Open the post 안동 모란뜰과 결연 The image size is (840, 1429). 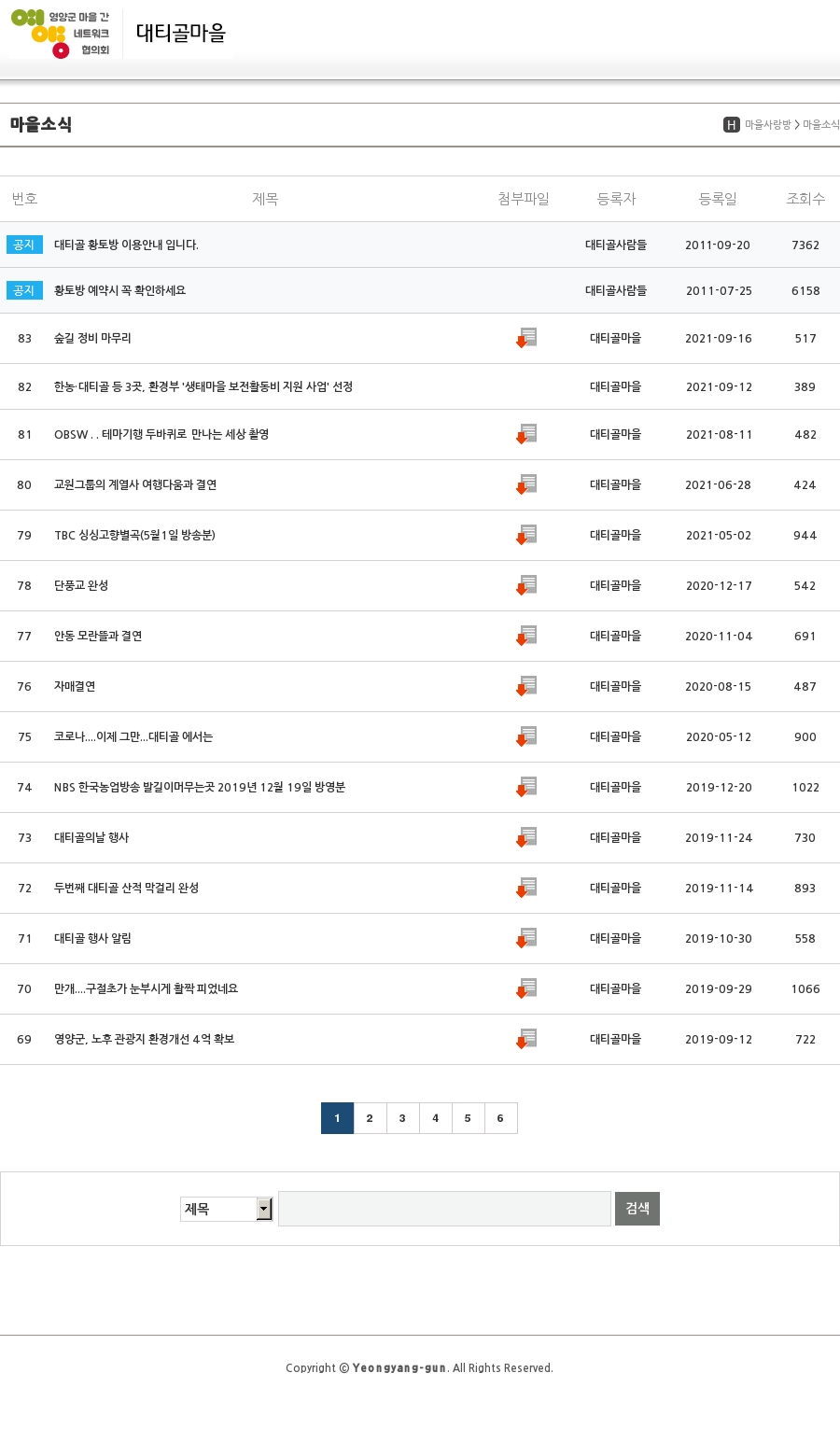(x=98, y=637)
